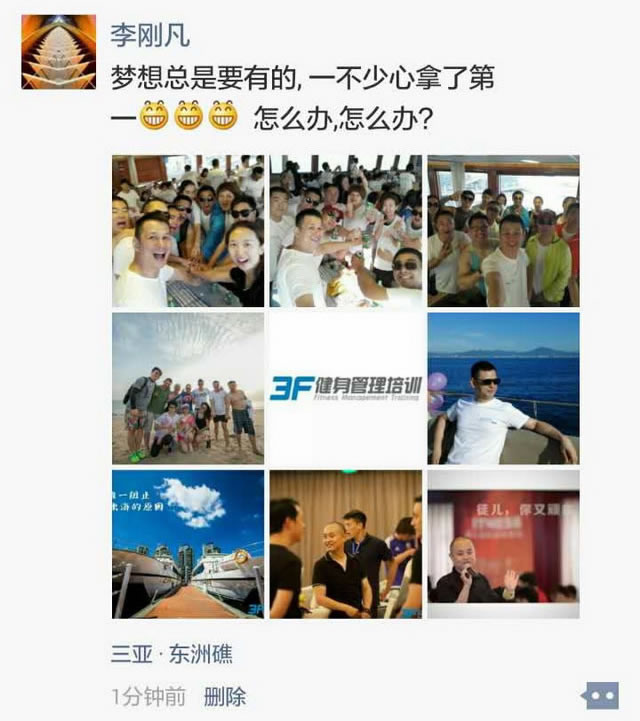
Task: View the yacht harbor photo
Action: 188,545
